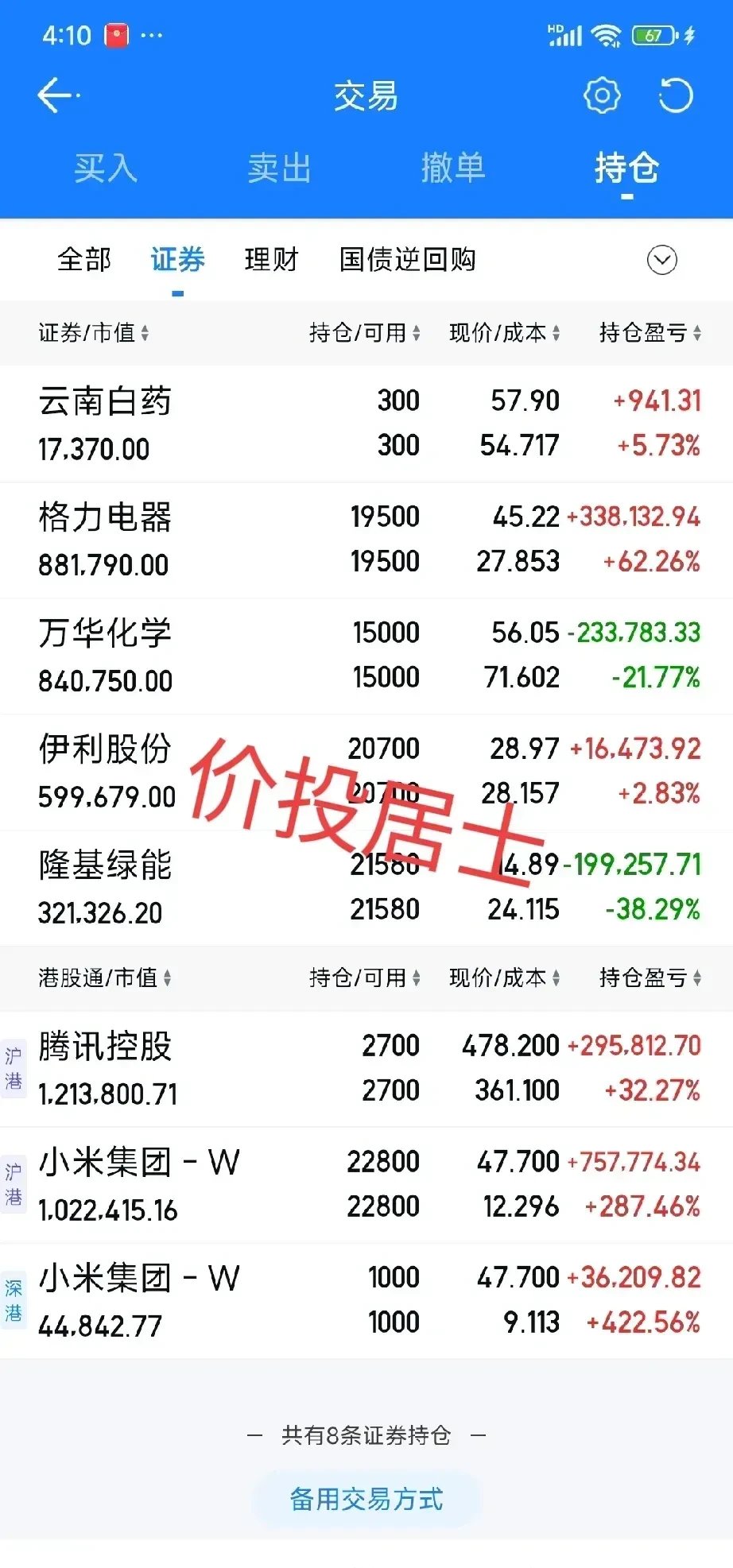Tap the 备用交易方式 button

click(x=366, y=1499)
